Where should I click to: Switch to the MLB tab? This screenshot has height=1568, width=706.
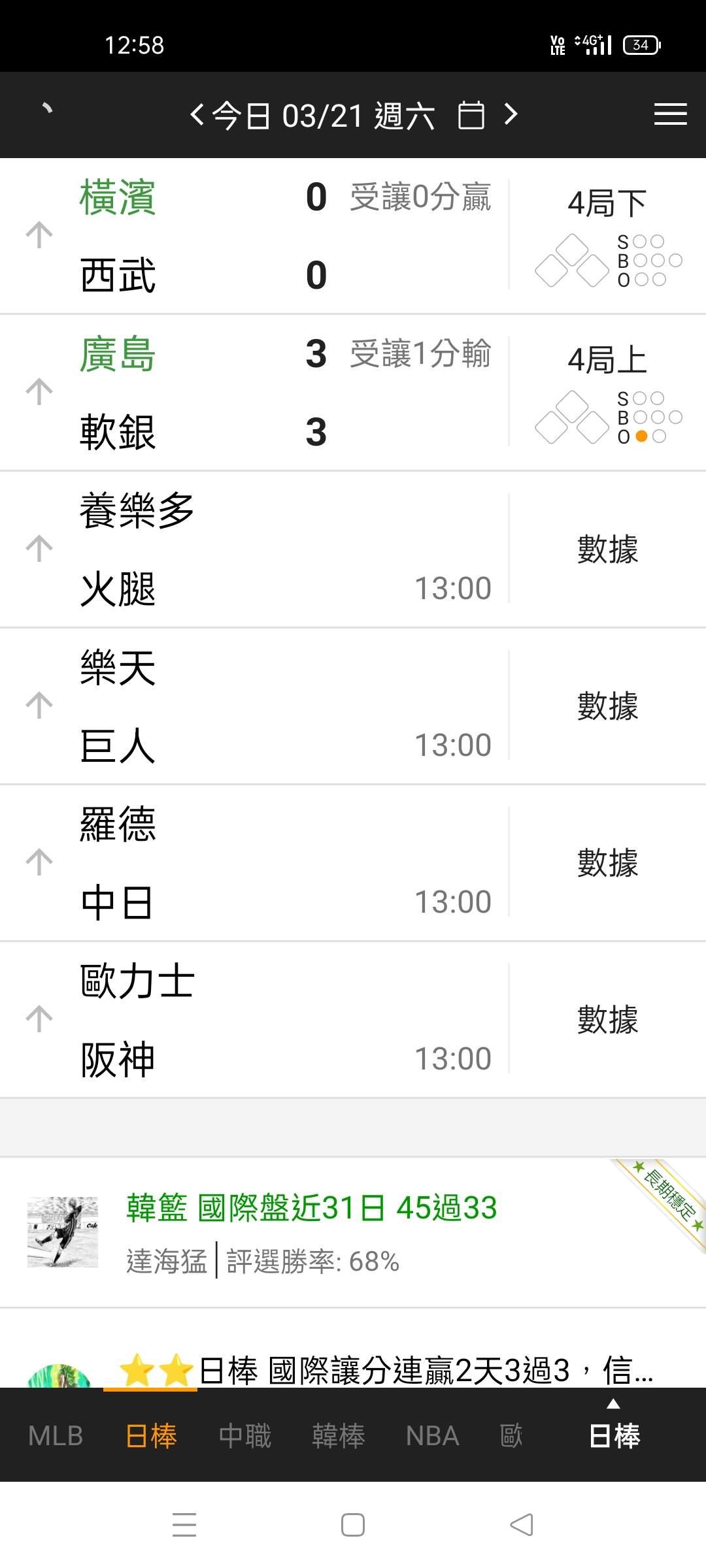tap(56, 1435)
